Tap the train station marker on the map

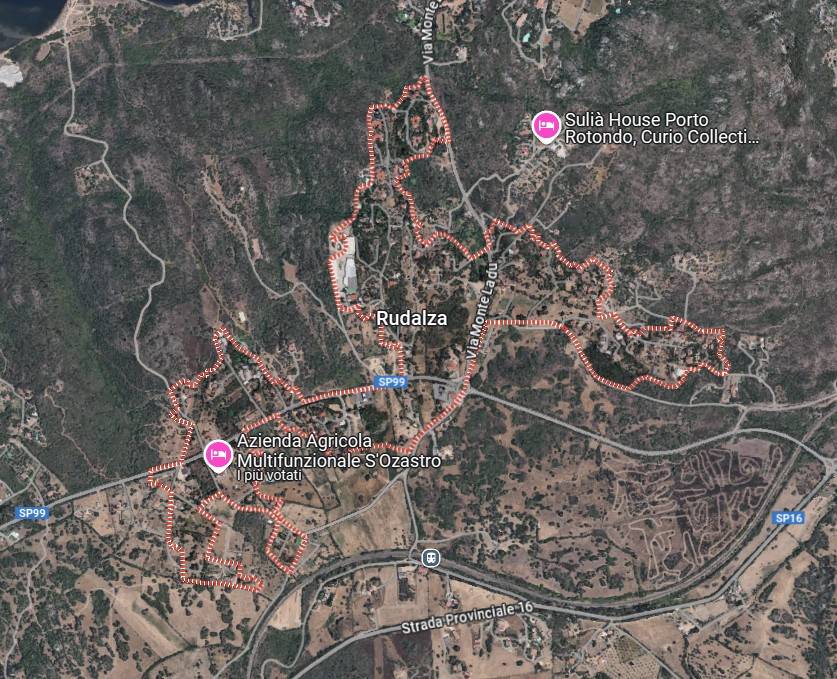pyautogui.click(x=429, y=557)
